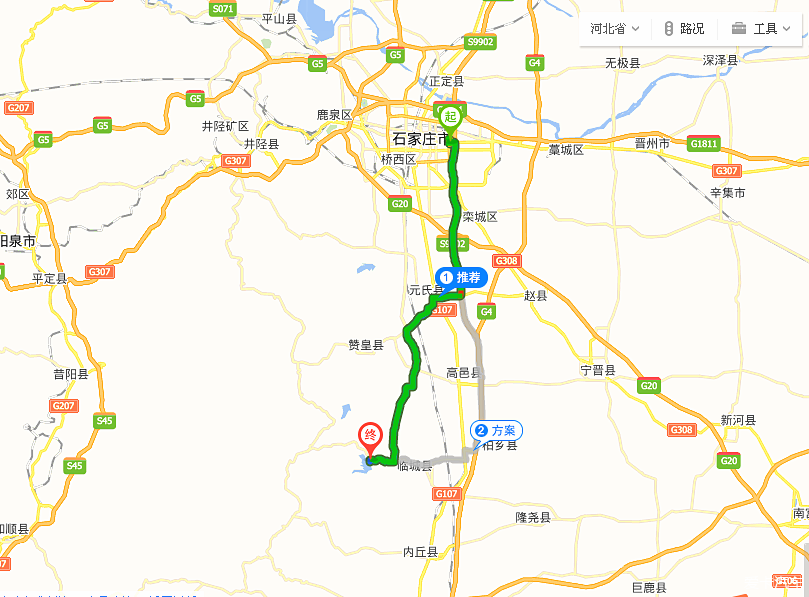Screen dimensions: 809x597
Task: Toggle the 路况 traffic layer
Action: point(683,29)
